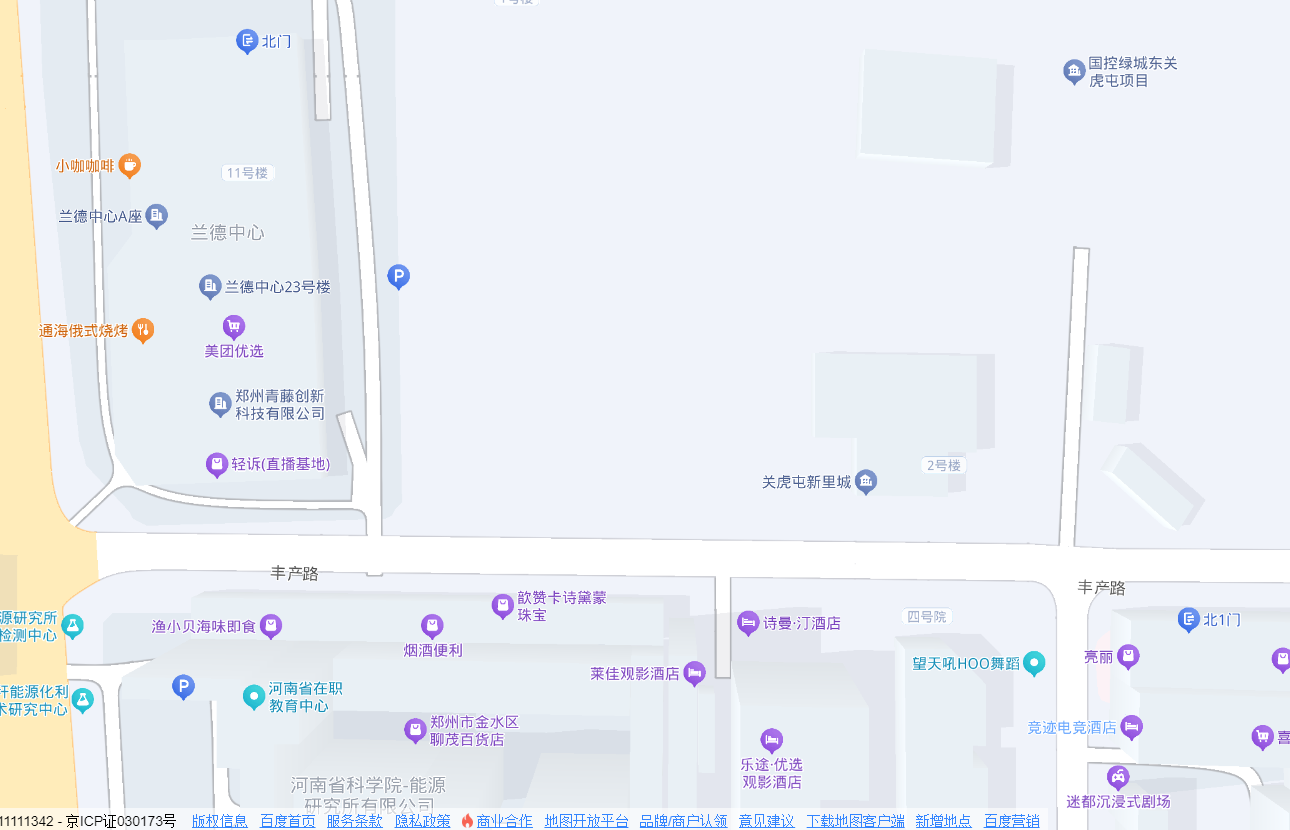Open the 百度营销 link

1011,821
